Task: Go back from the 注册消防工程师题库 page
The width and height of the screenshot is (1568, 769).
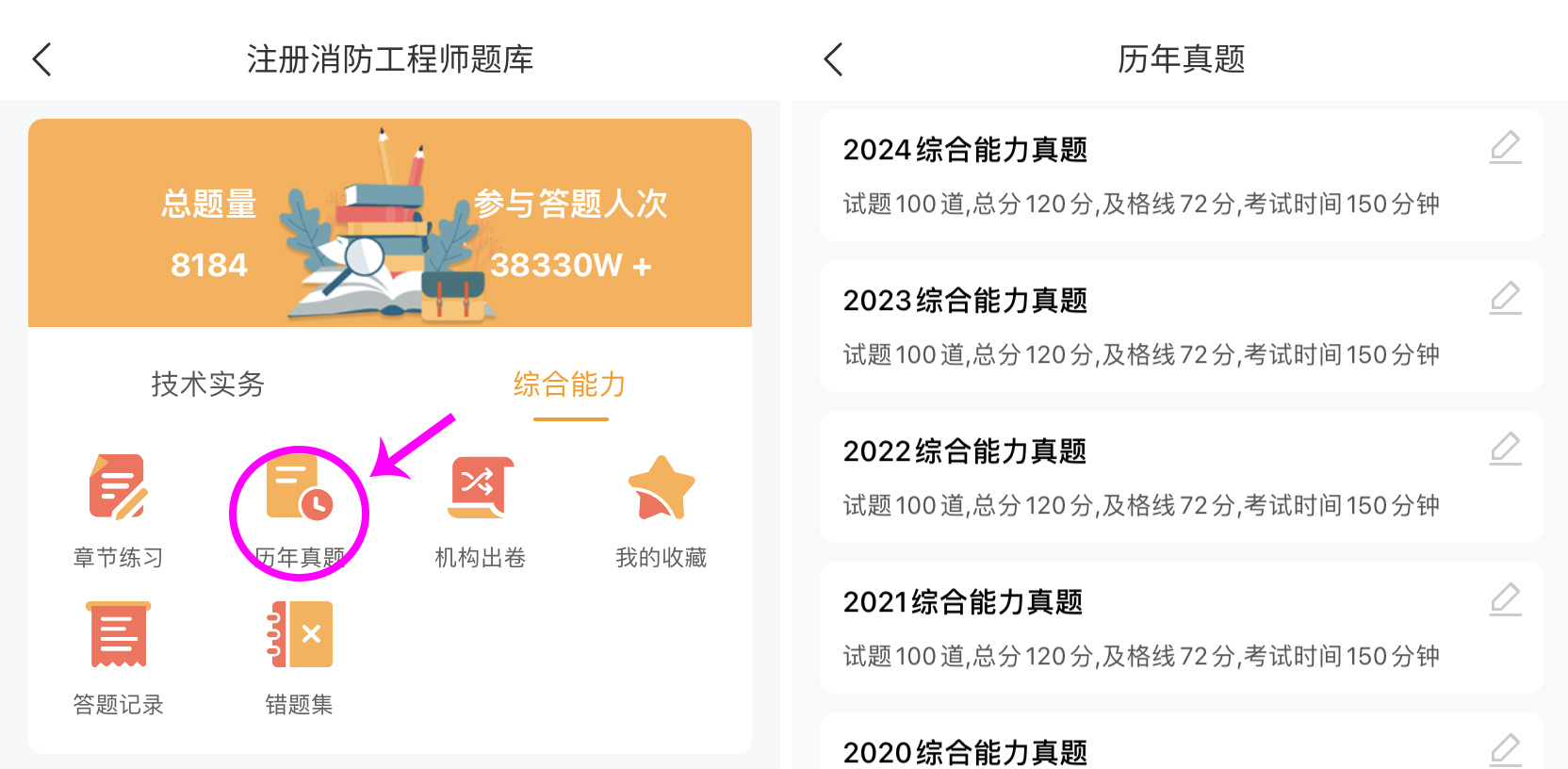Action: [42, 59]
